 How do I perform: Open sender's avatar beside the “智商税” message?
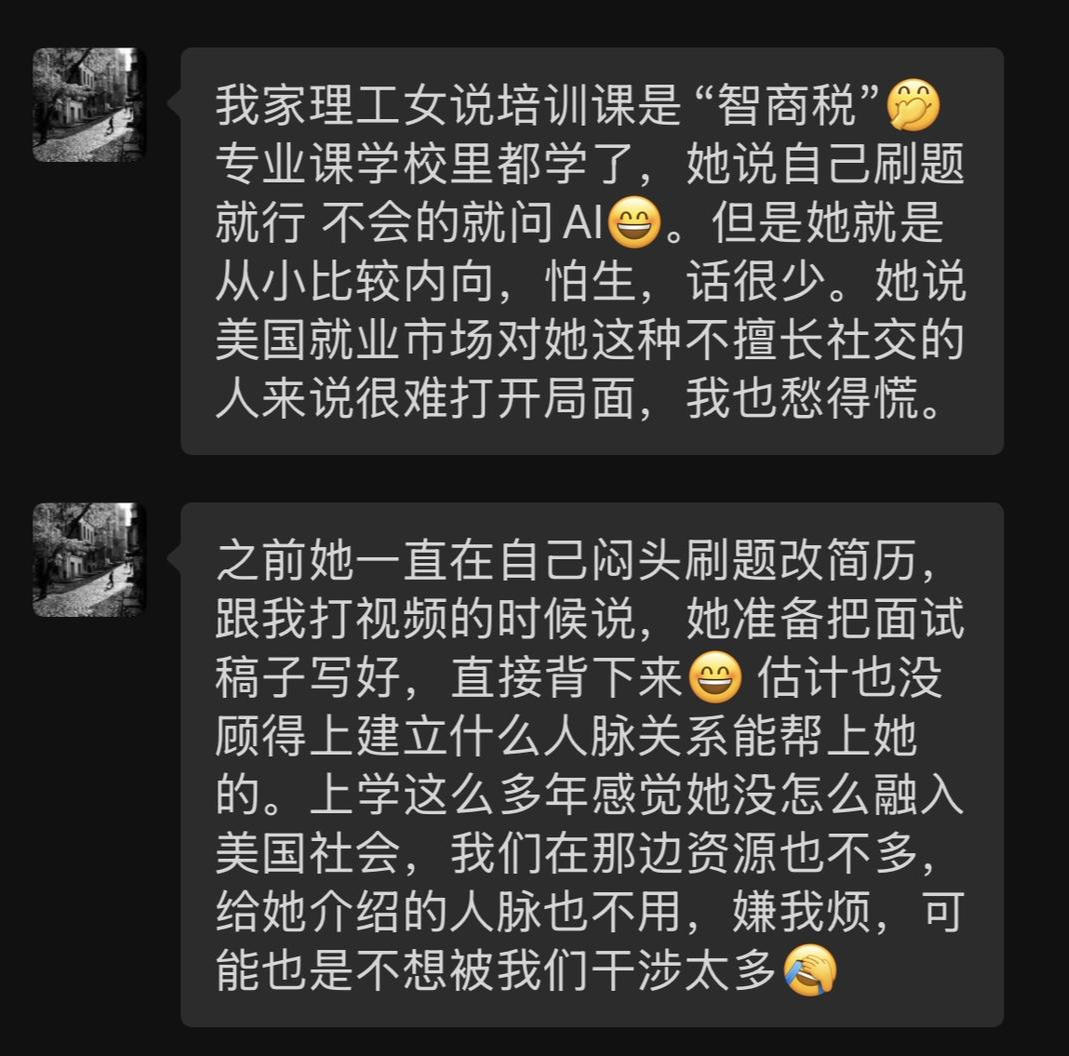click(x=89, y=104)
